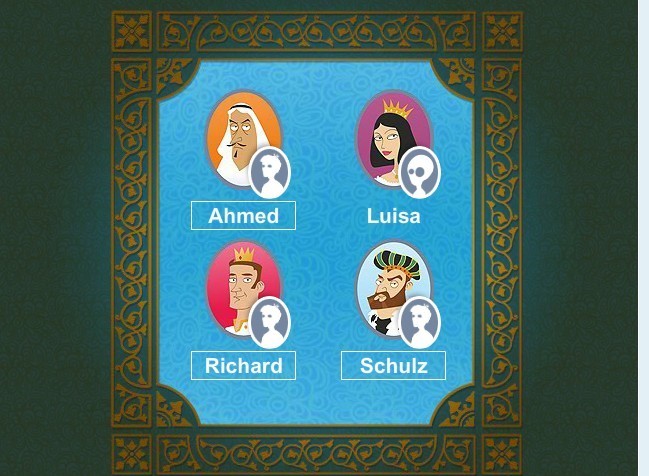Toggle player type badge on Schulz

pos(419,322)
